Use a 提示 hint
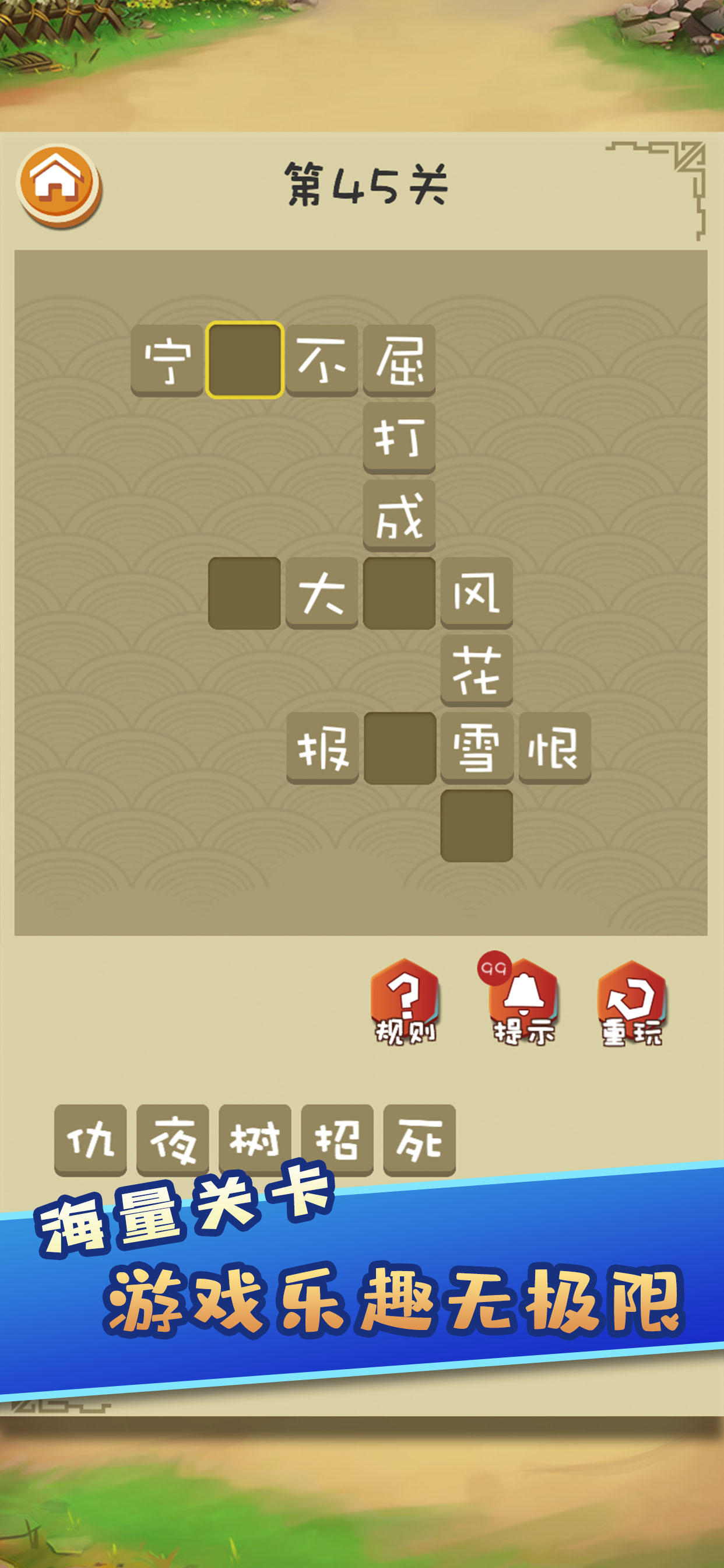The width and height of the screenshot is (724, 1568). 523,1002
